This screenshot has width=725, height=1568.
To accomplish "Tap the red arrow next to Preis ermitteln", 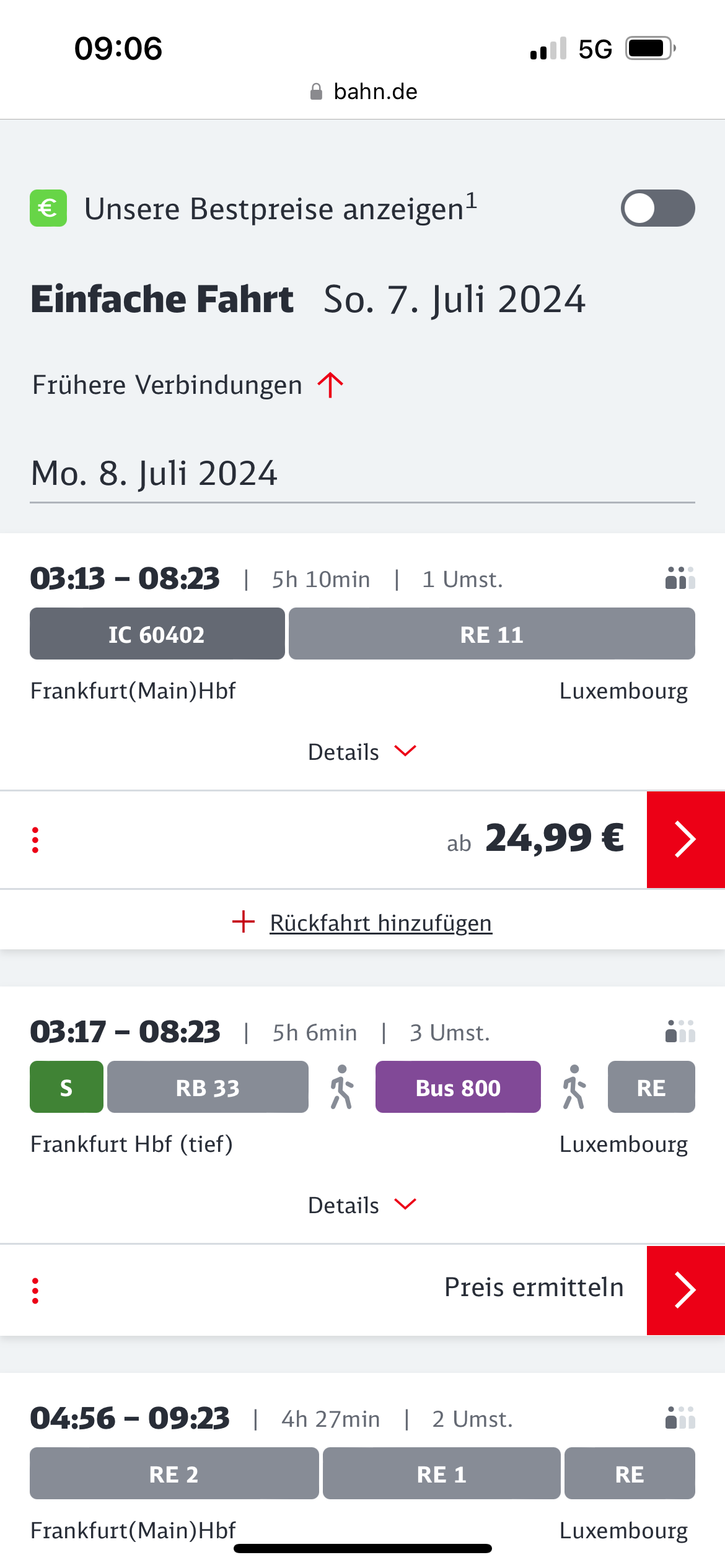I will 685,1291.
